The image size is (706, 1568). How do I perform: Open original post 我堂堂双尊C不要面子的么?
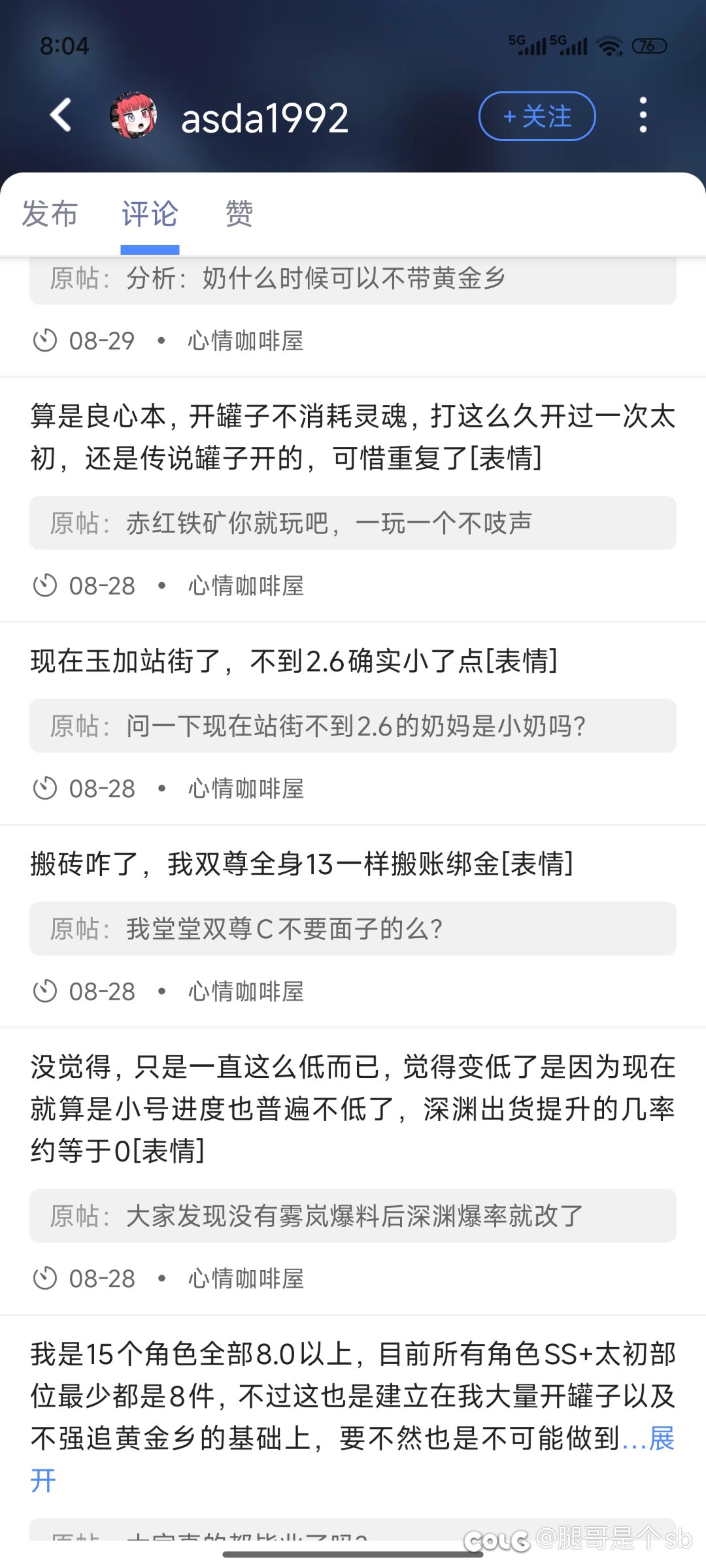353,928
